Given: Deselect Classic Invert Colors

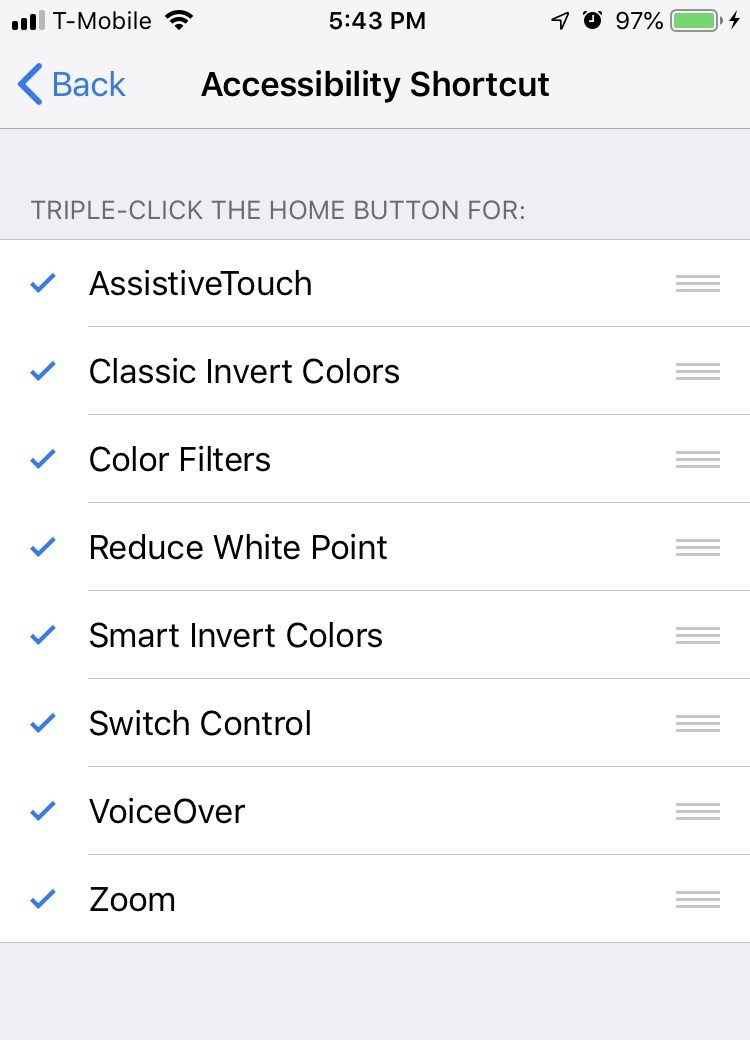Looking at the screenshot, I should (42, 371).
